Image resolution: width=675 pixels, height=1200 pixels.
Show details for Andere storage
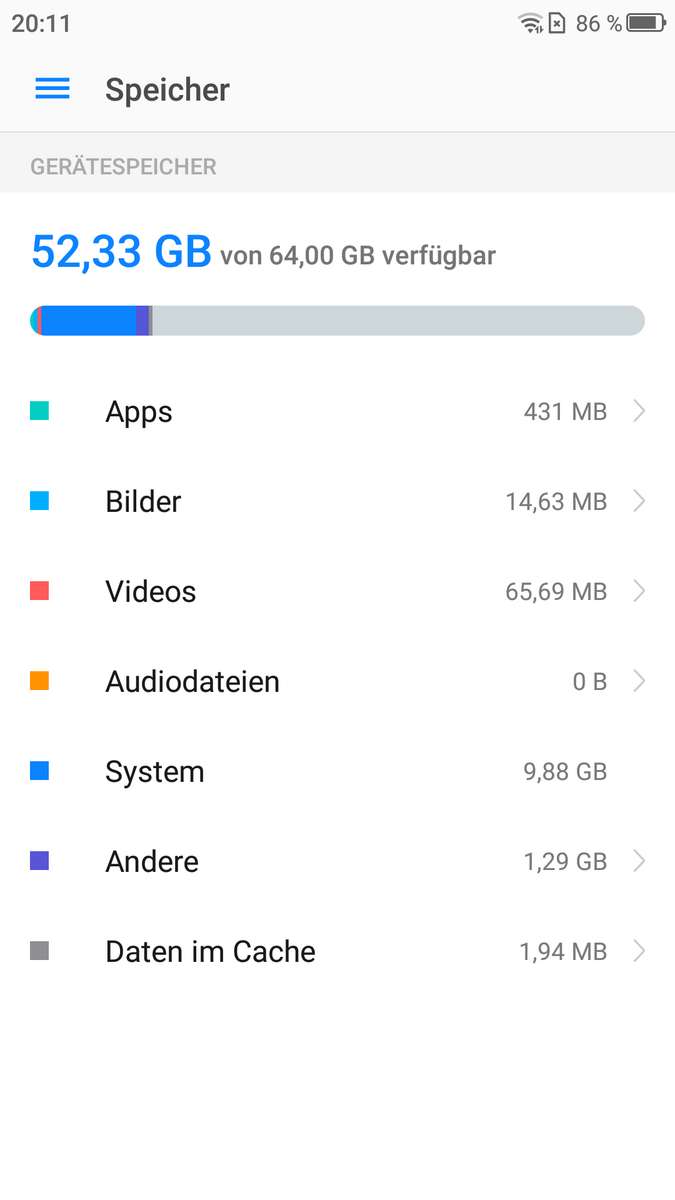tap(337, 861)
